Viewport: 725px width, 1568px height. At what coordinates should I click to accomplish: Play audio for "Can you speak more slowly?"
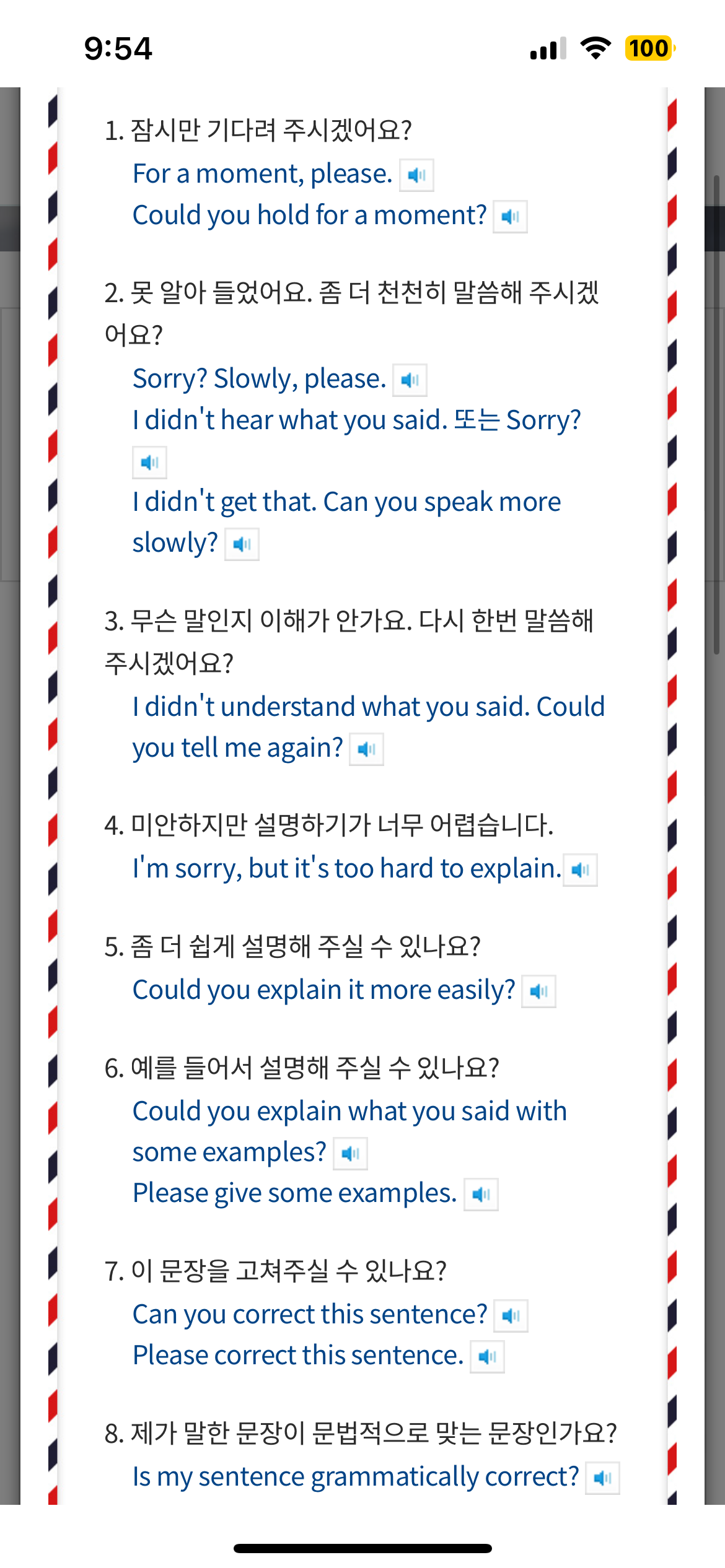(x=242, y=544)
